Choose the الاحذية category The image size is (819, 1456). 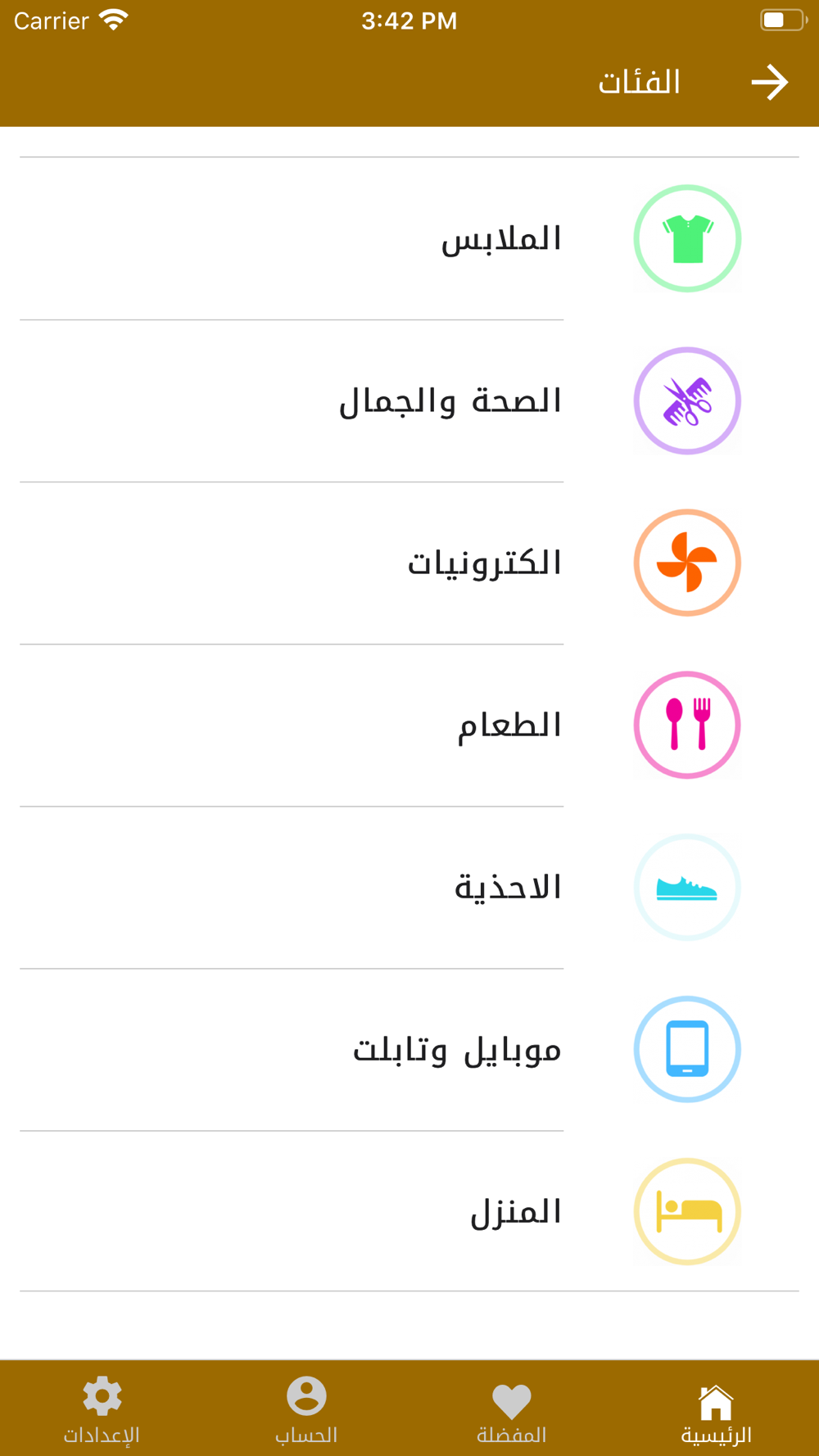(x=409, y=887)
